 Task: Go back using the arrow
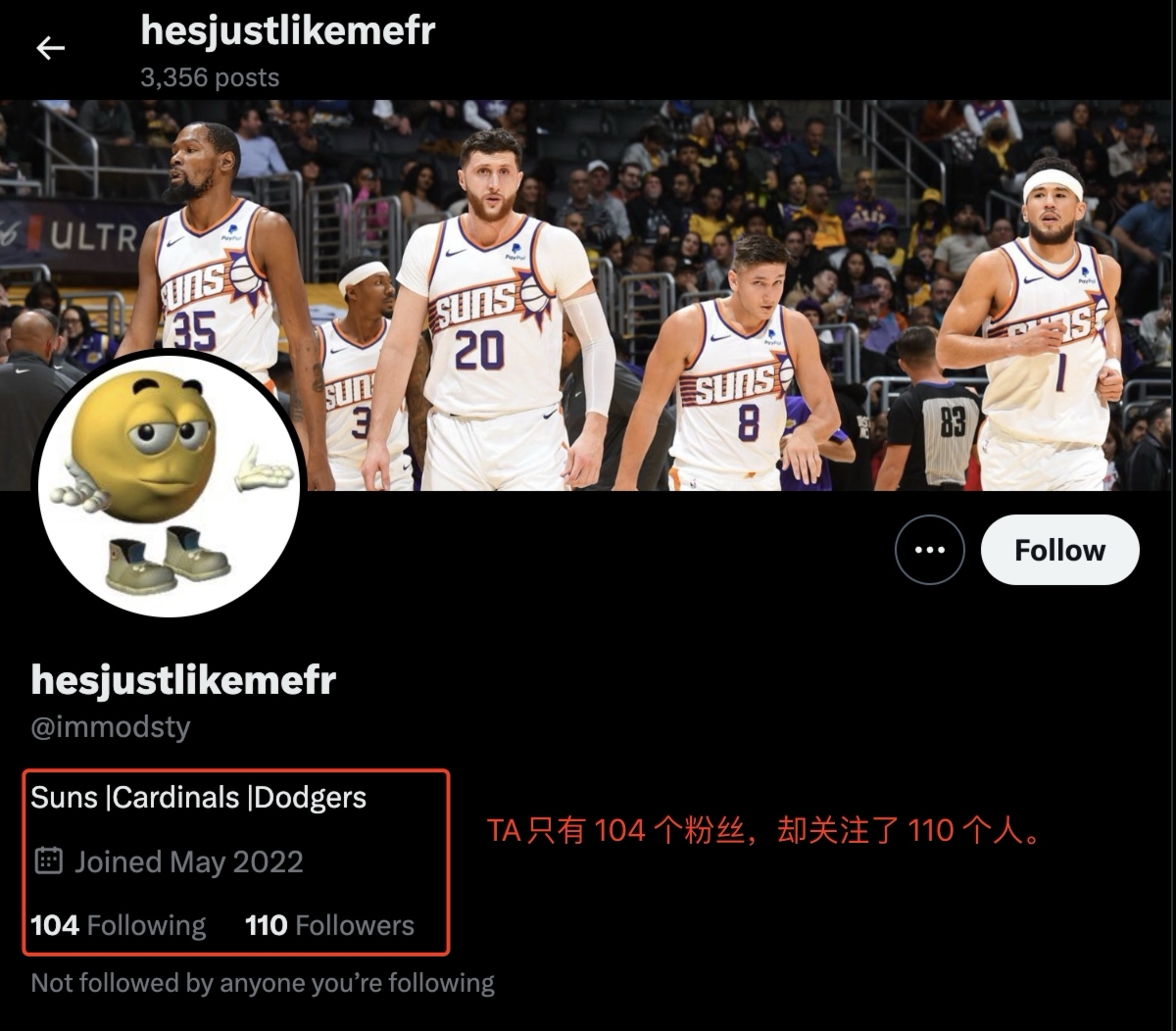point(50,48)
